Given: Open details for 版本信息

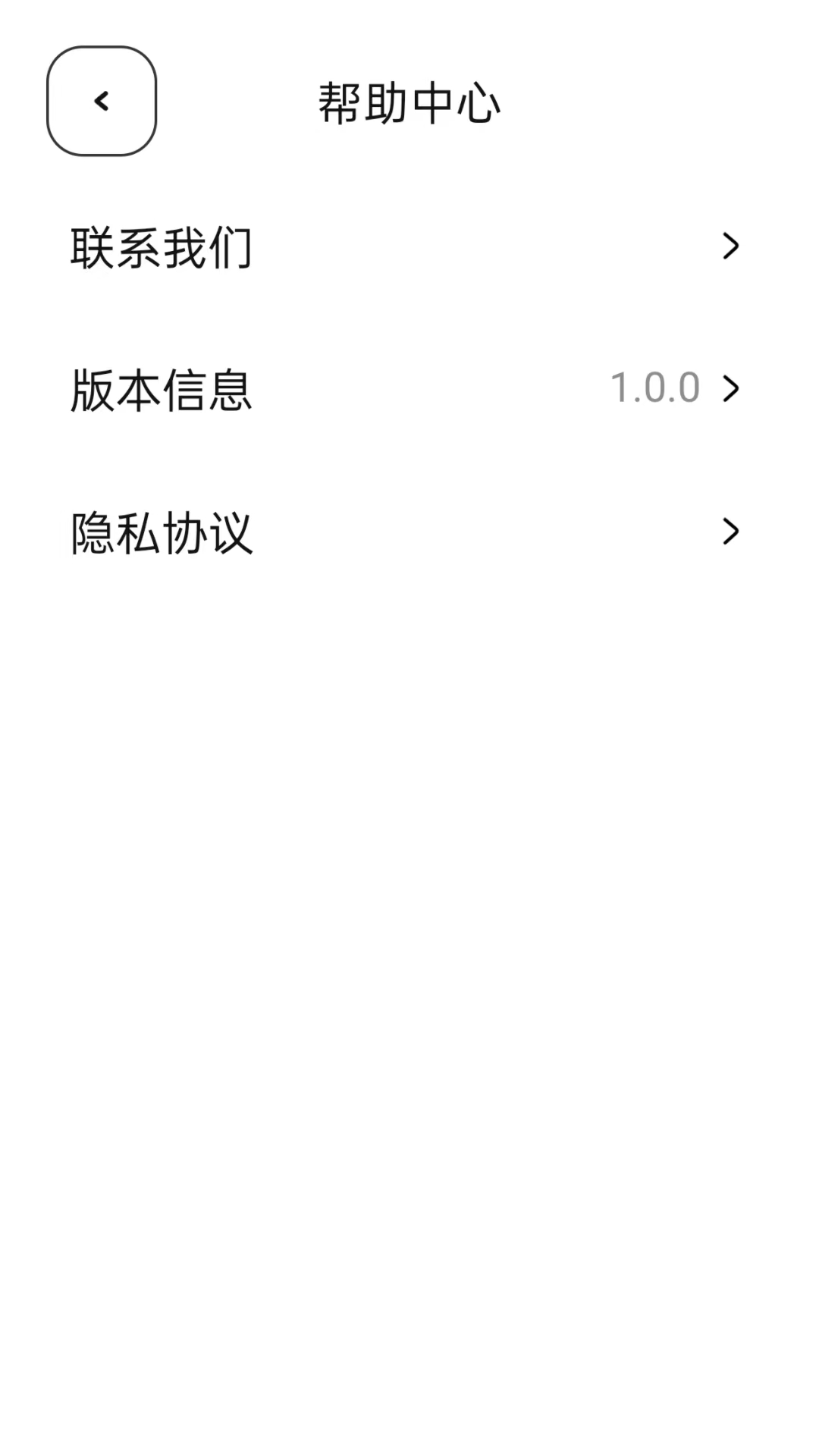Looking at the screenshot, I should (x=409, y=388).
